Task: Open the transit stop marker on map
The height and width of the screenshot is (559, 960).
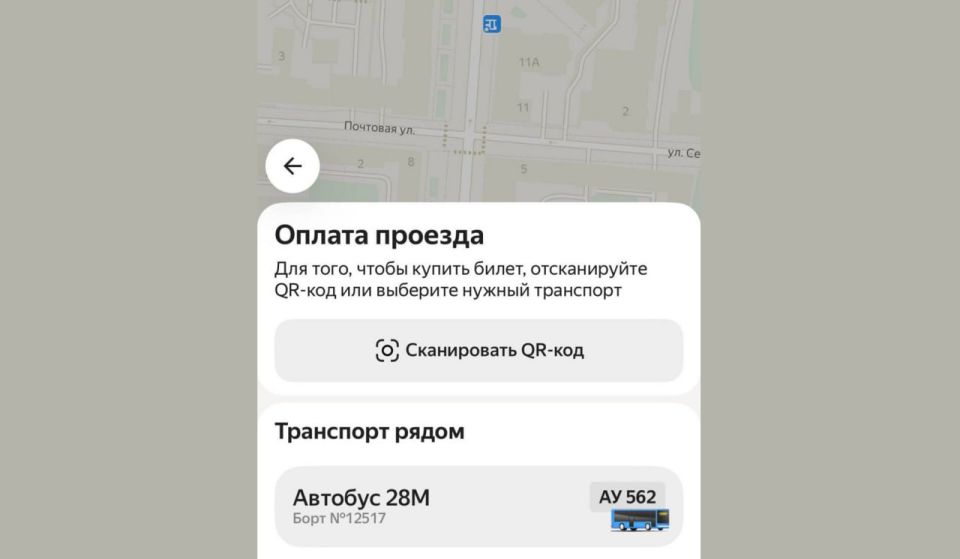Action: pyautogui.click(x=490, y=24)
